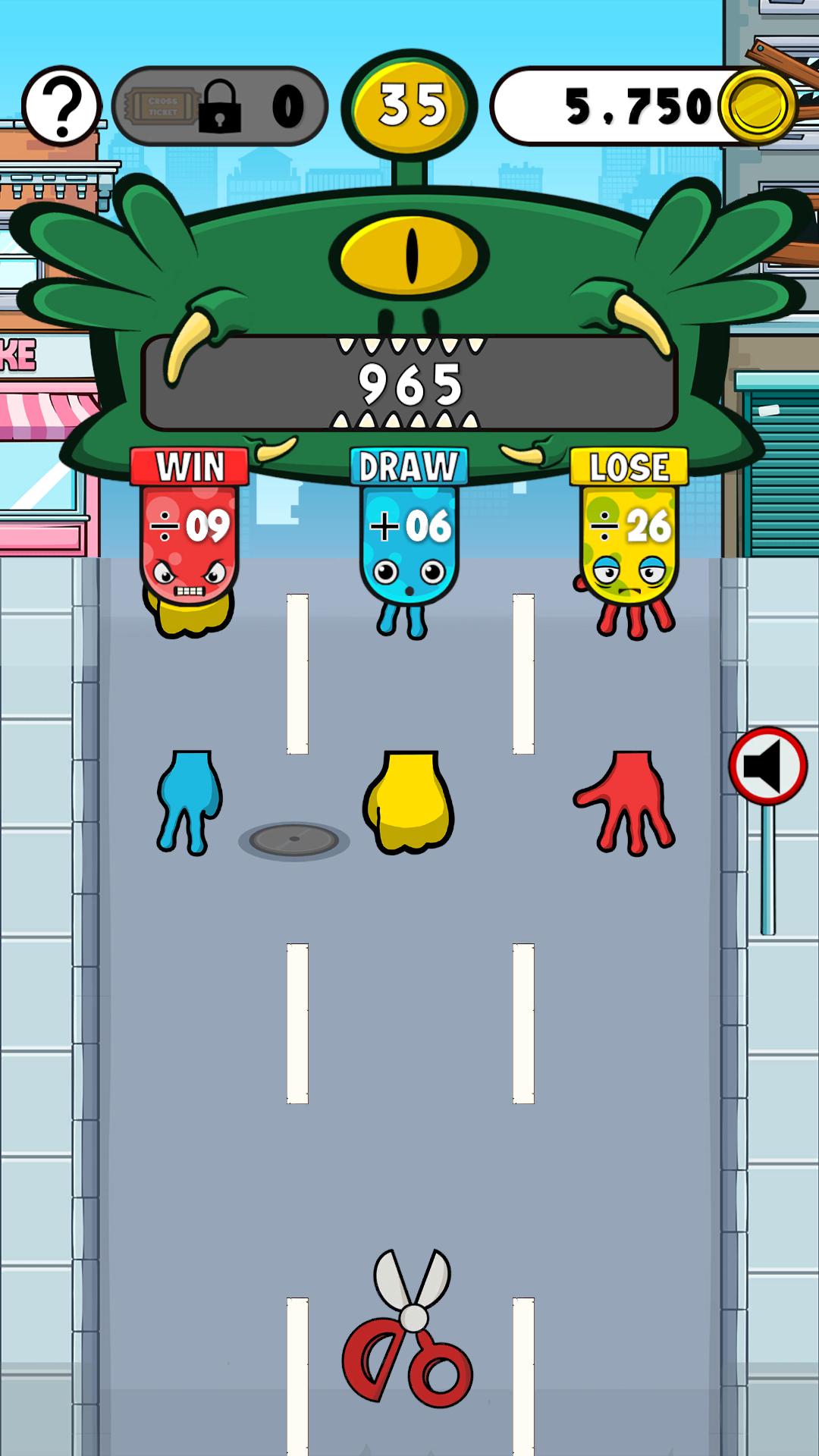Image resolution: width=819 pixels, height=1456 pixels.
Task: Choose the yellow rock fist
Action: pyautogui.click(x=409, y=802)
